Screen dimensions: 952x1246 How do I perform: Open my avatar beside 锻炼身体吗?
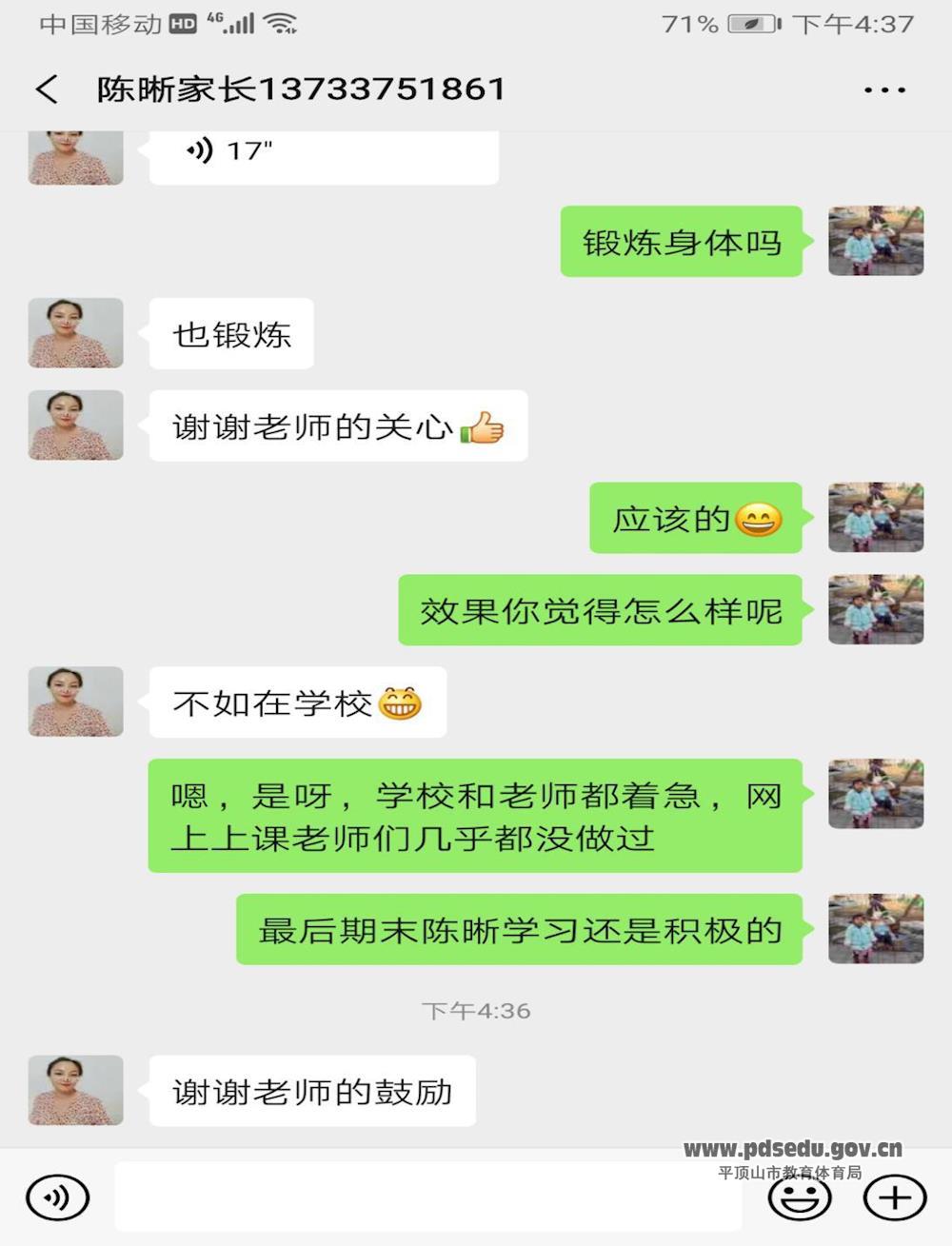click(x=876, y=241)
